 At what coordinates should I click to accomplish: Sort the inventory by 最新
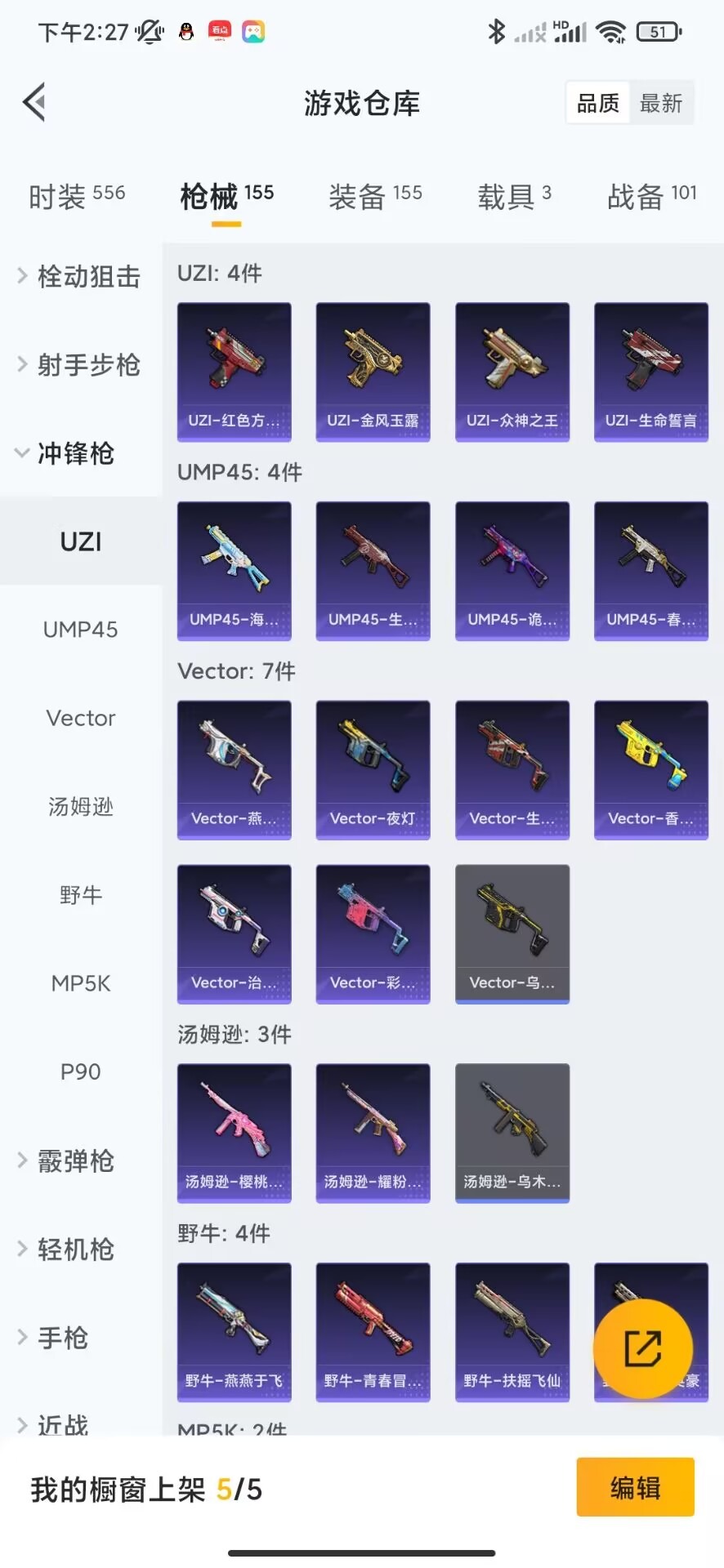pos(661,103)
